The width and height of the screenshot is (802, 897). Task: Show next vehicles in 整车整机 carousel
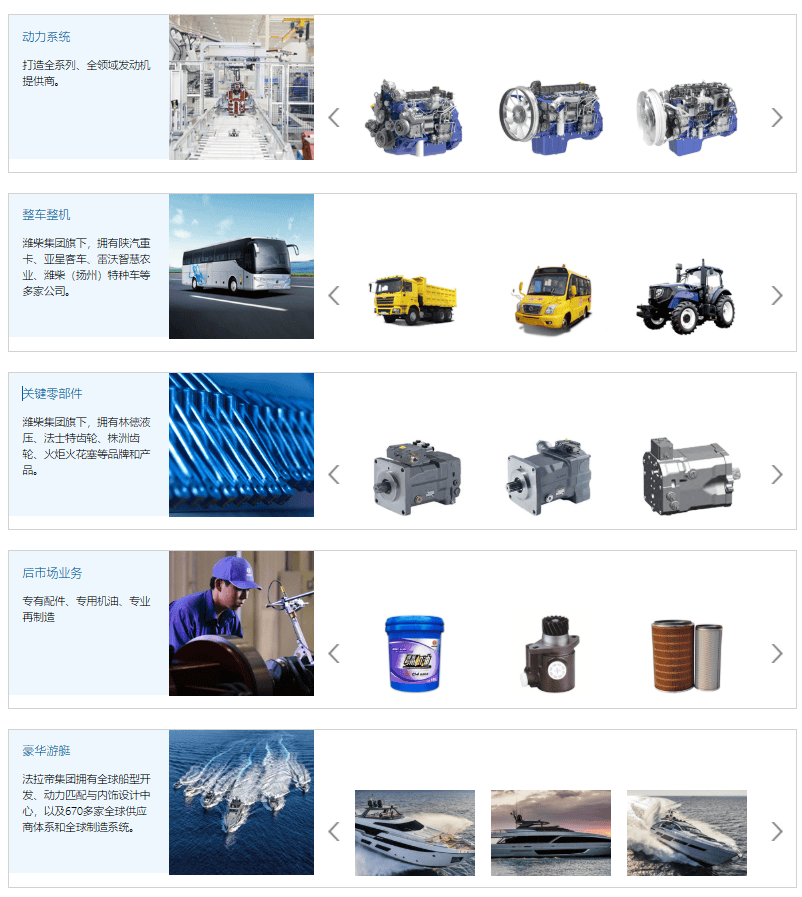tap(777, 295)
